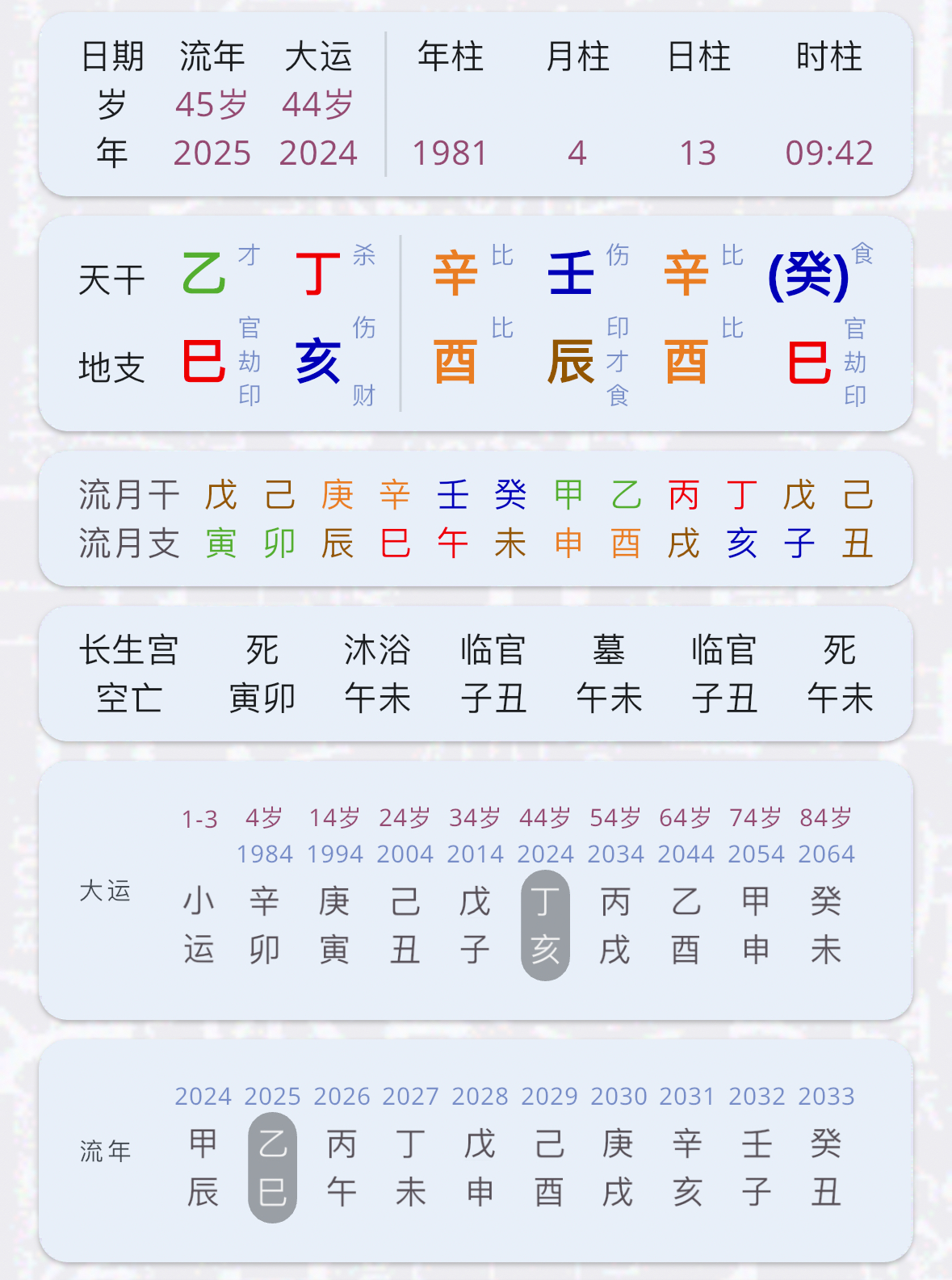
Task: Choose the 丙戌 大运 starting 2034
Action: pos(615,925)
